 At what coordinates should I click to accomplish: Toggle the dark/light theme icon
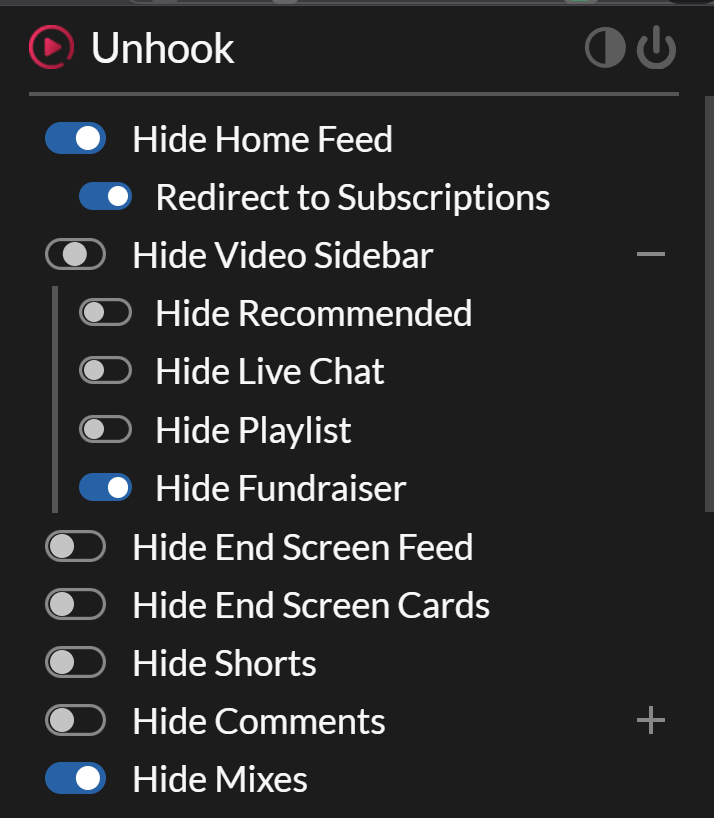604,48
